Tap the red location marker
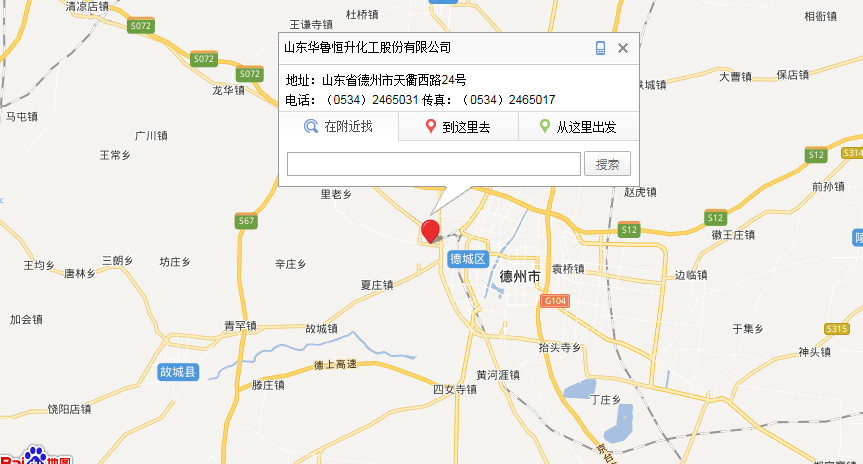Screen dimensions: 863x464 point(430,231)
